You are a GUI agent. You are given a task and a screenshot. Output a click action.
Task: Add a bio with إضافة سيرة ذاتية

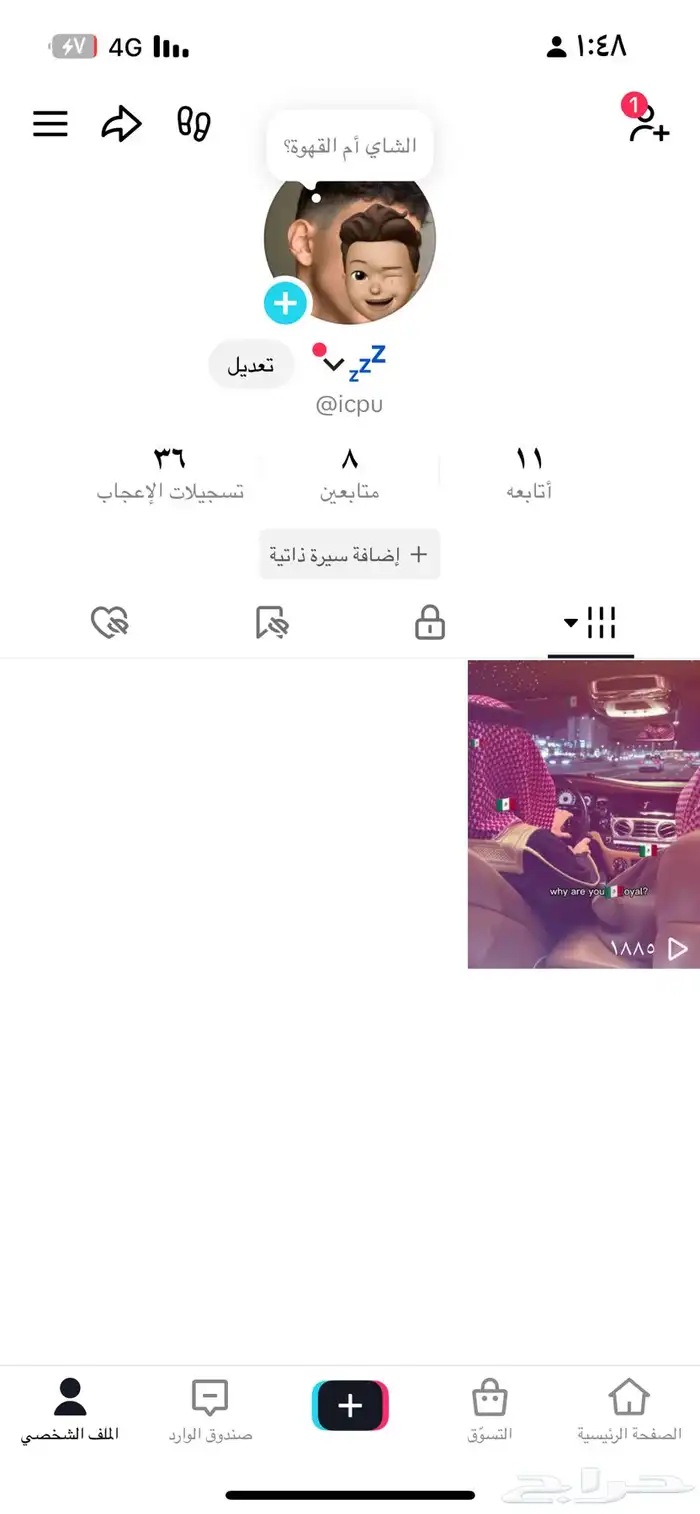click(x=350, y=554)
